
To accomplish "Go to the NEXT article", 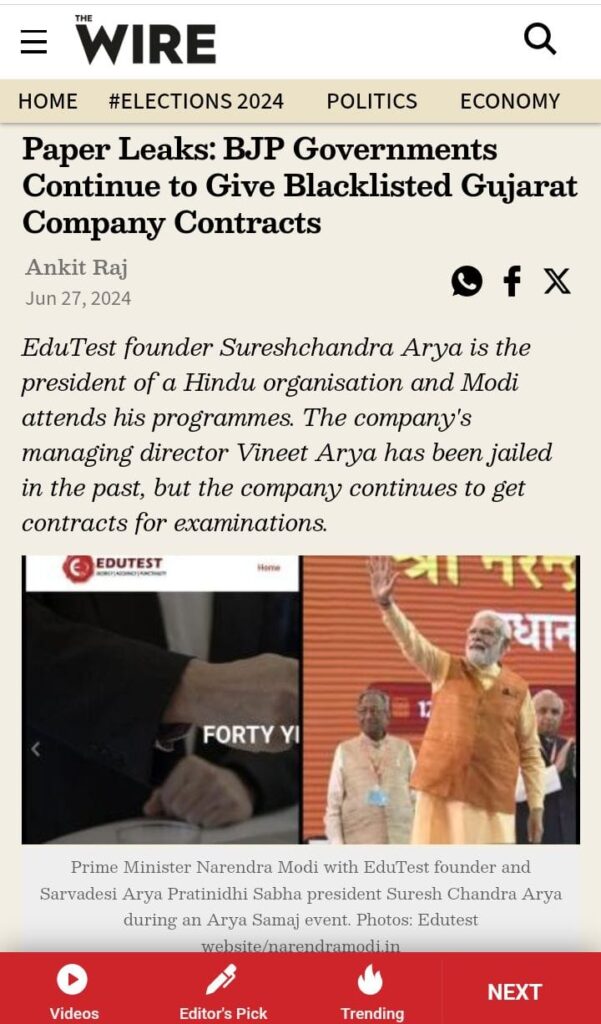I will click(514, 991).
